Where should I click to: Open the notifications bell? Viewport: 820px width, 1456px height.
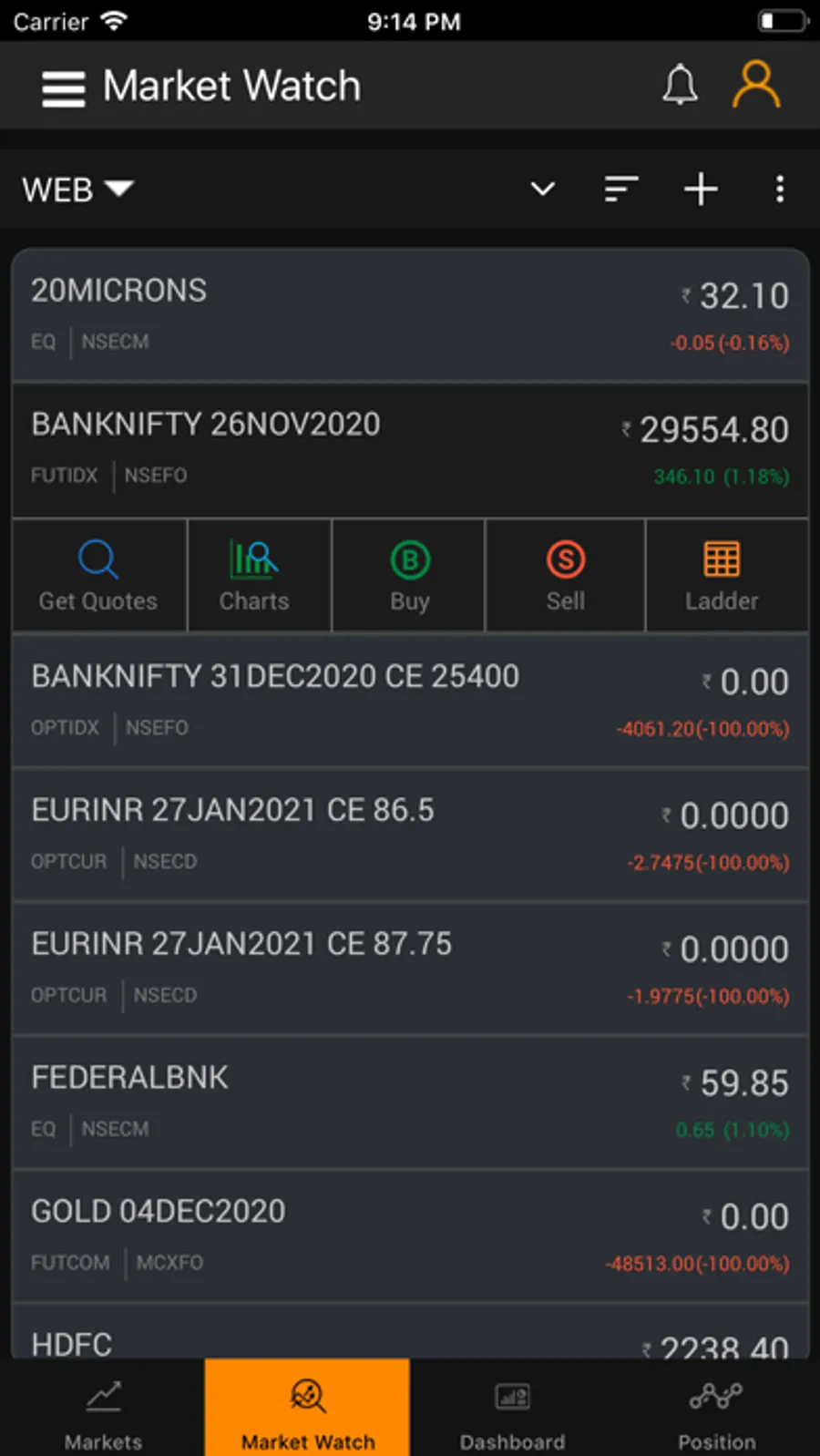pyautogui.click(x=680, y=86)
